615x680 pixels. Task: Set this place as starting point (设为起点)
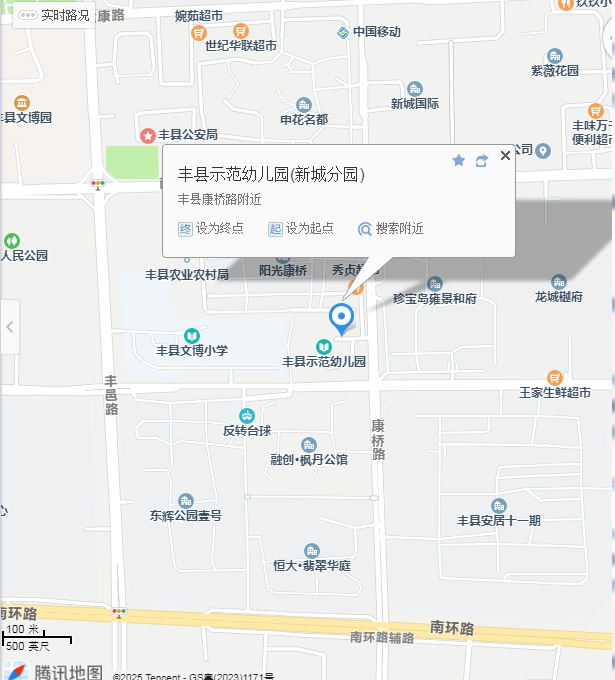(x=300, y=229)
